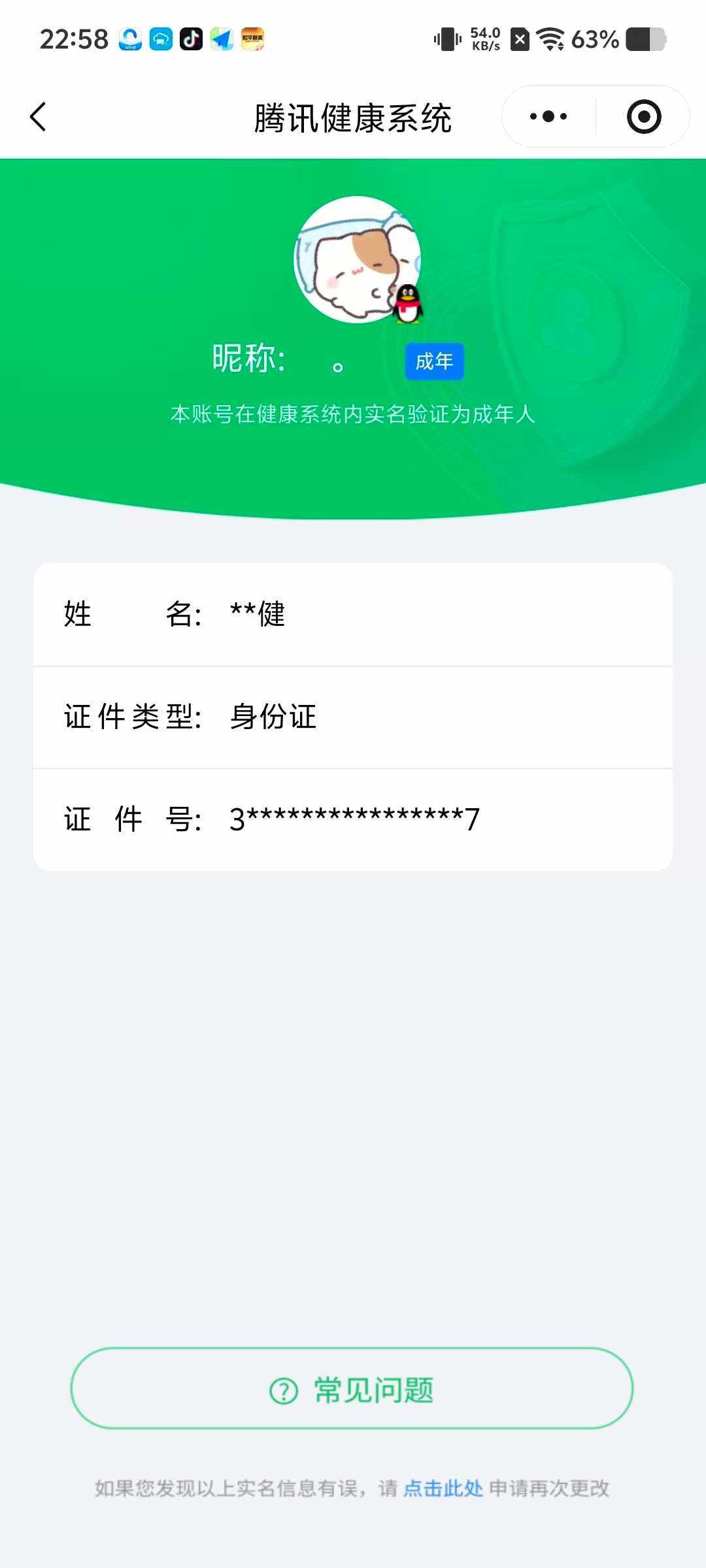706x1568 pixels.
Task: Tap the paper plane app icon in status bar
Action: point(222,41)
